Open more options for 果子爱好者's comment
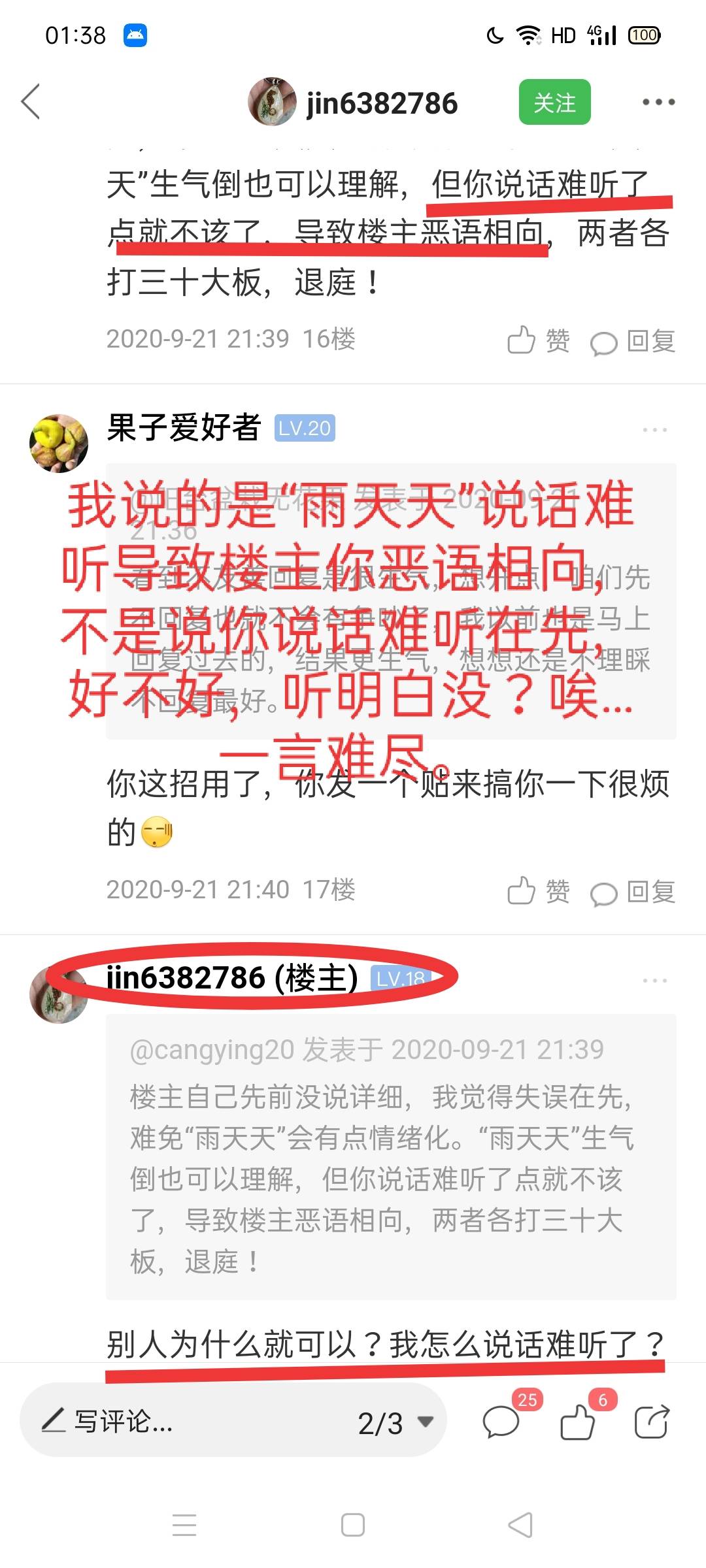The height and width of the screenshot is (1568, 706). 654,430
